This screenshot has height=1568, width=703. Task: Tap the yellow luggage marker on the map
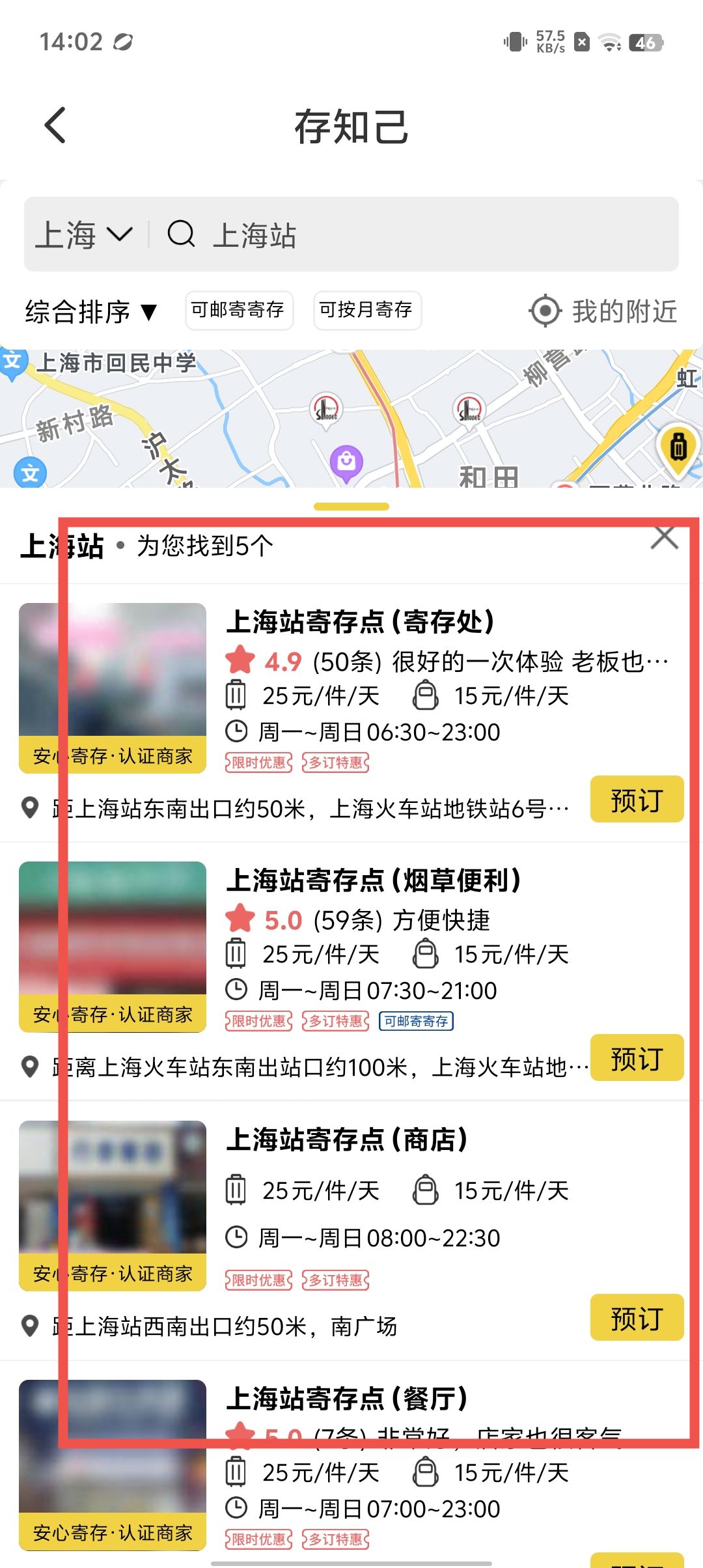tap(678, 446)
